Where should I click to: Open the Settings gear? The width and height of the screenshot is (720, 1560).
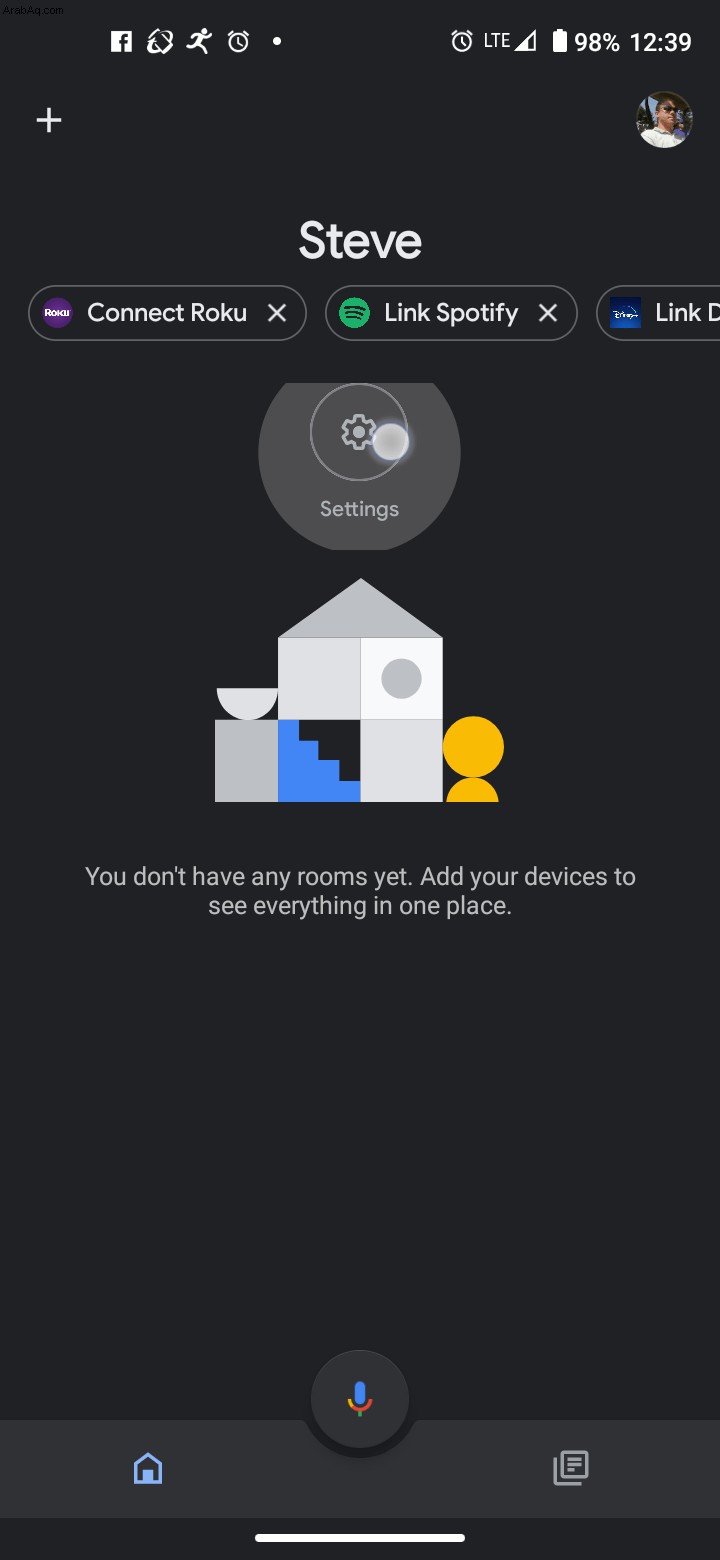[358, 433]
